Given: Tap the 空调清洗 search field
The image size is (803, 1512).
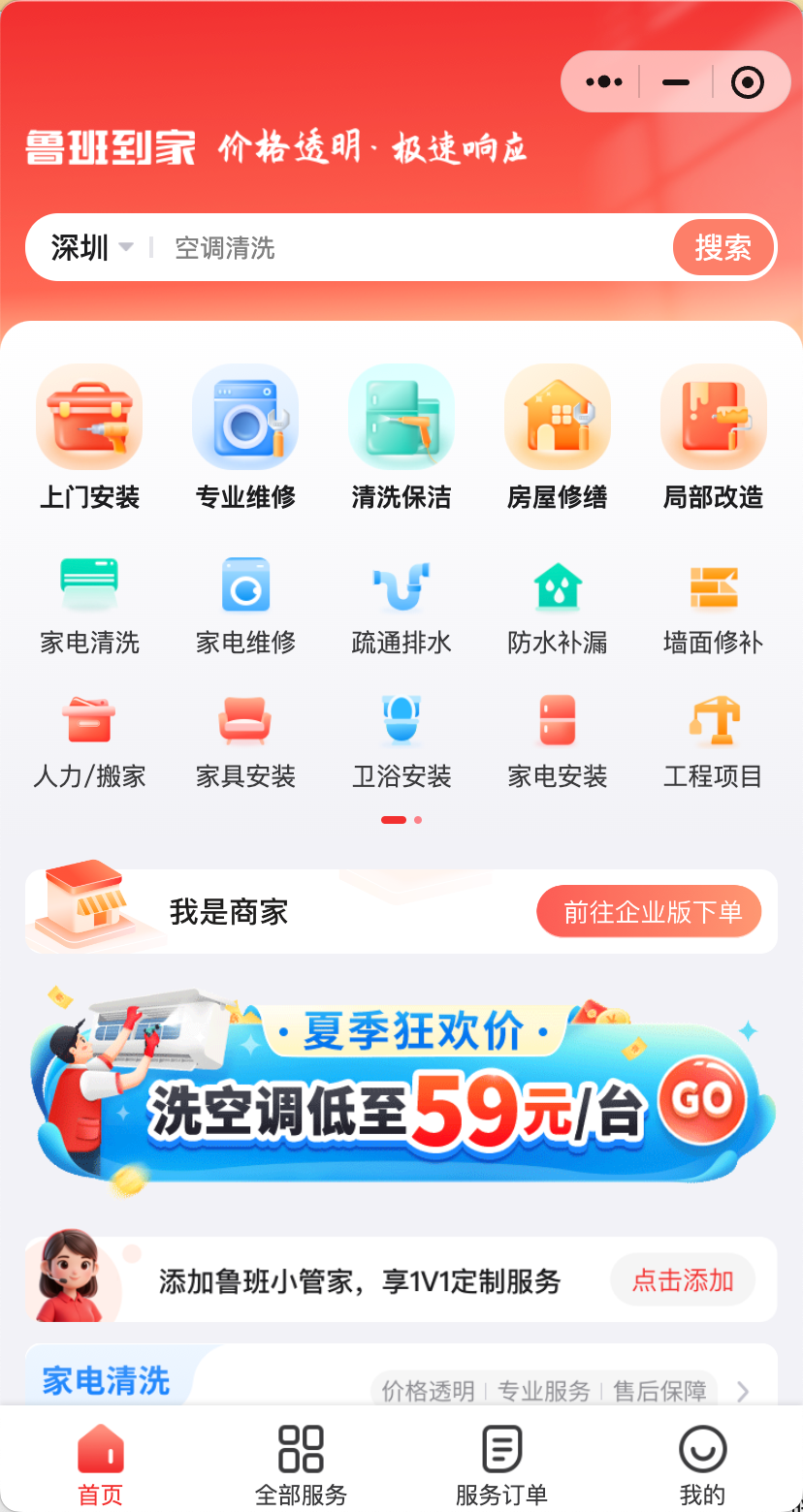Looking at the screenshot, I should [x=407, y=248].
